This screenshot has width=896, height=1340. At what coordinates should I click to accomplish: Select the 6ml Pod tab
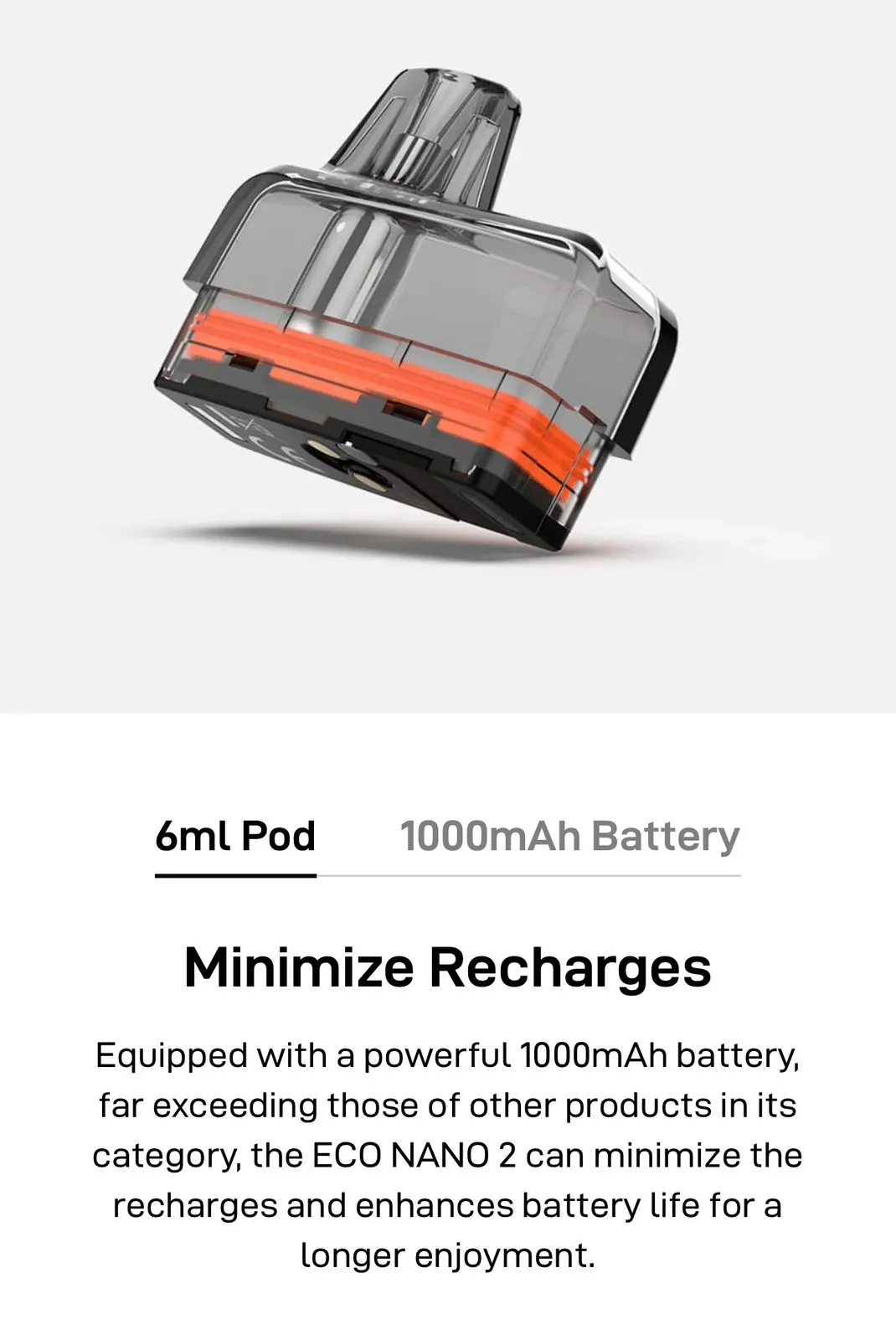tap(235, 836)
